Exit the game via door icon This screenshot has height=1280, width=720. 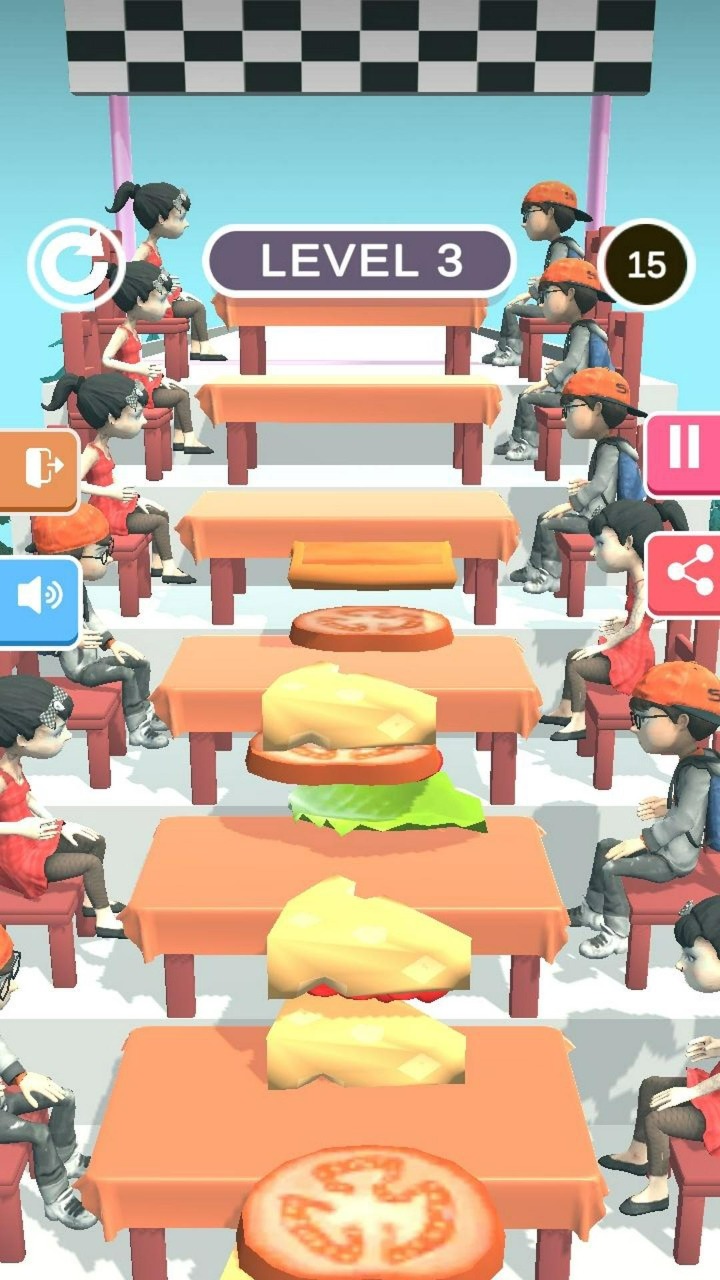[x=38, y=468]
